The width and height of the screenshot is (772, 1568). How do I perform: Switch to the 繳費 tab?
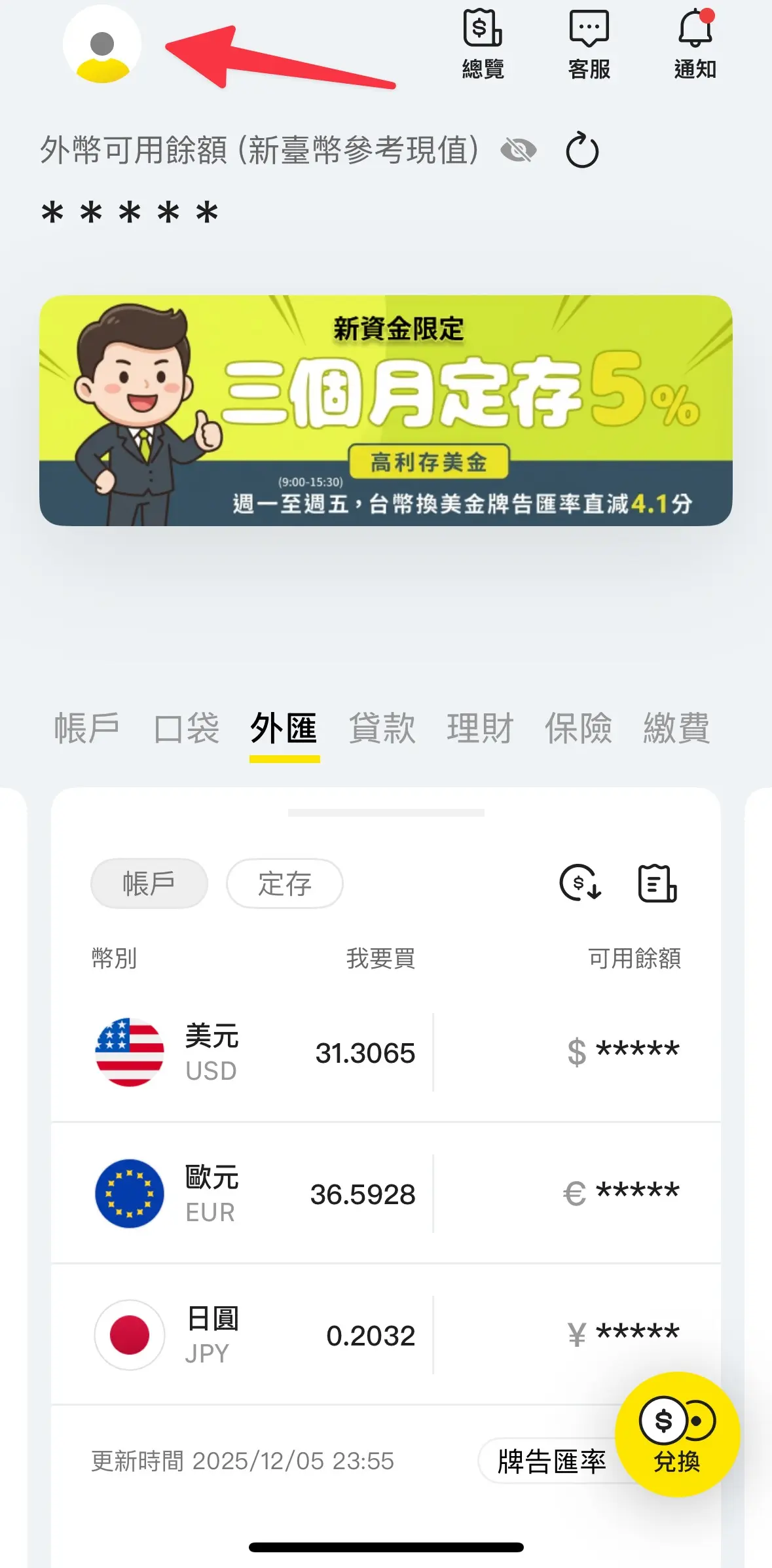pyautogui.click(x=676, y=728)
